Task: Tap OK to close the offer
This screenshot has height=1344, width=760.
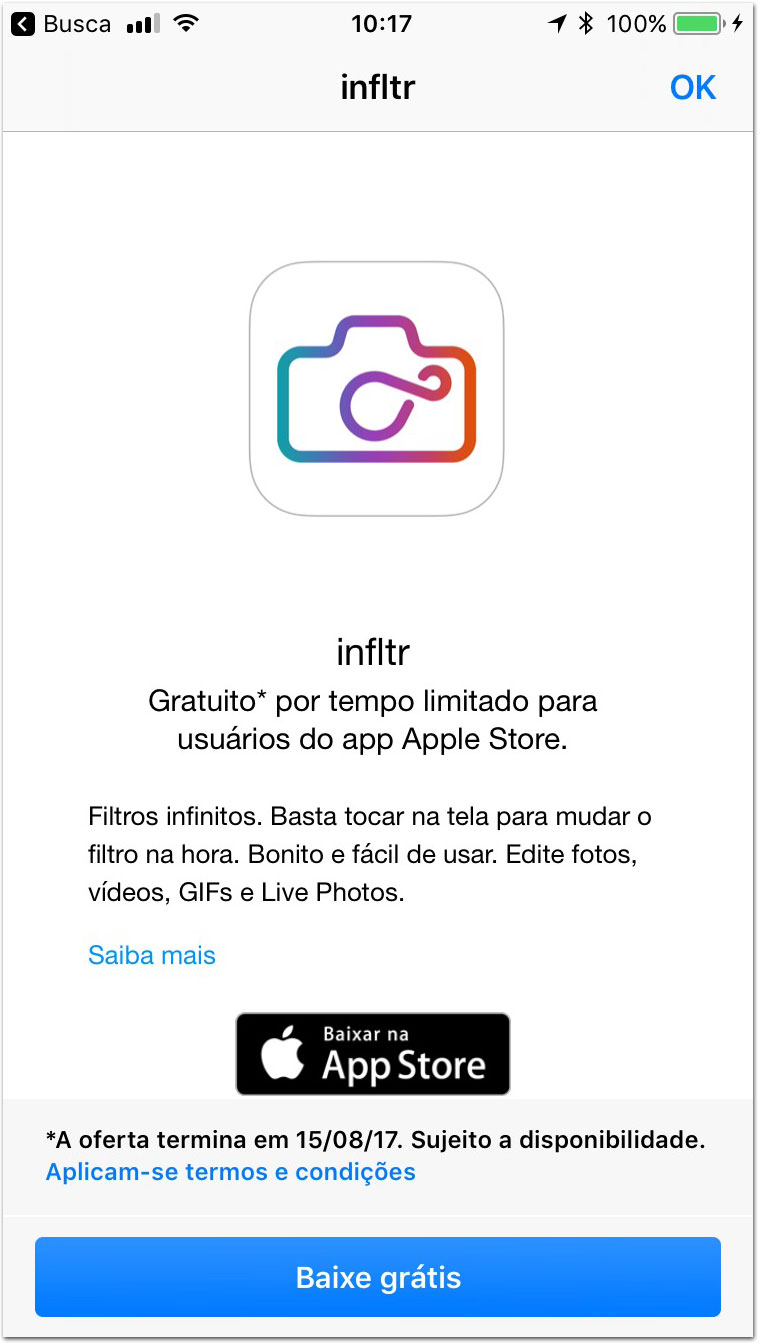Action: click(x=693, y=88)
